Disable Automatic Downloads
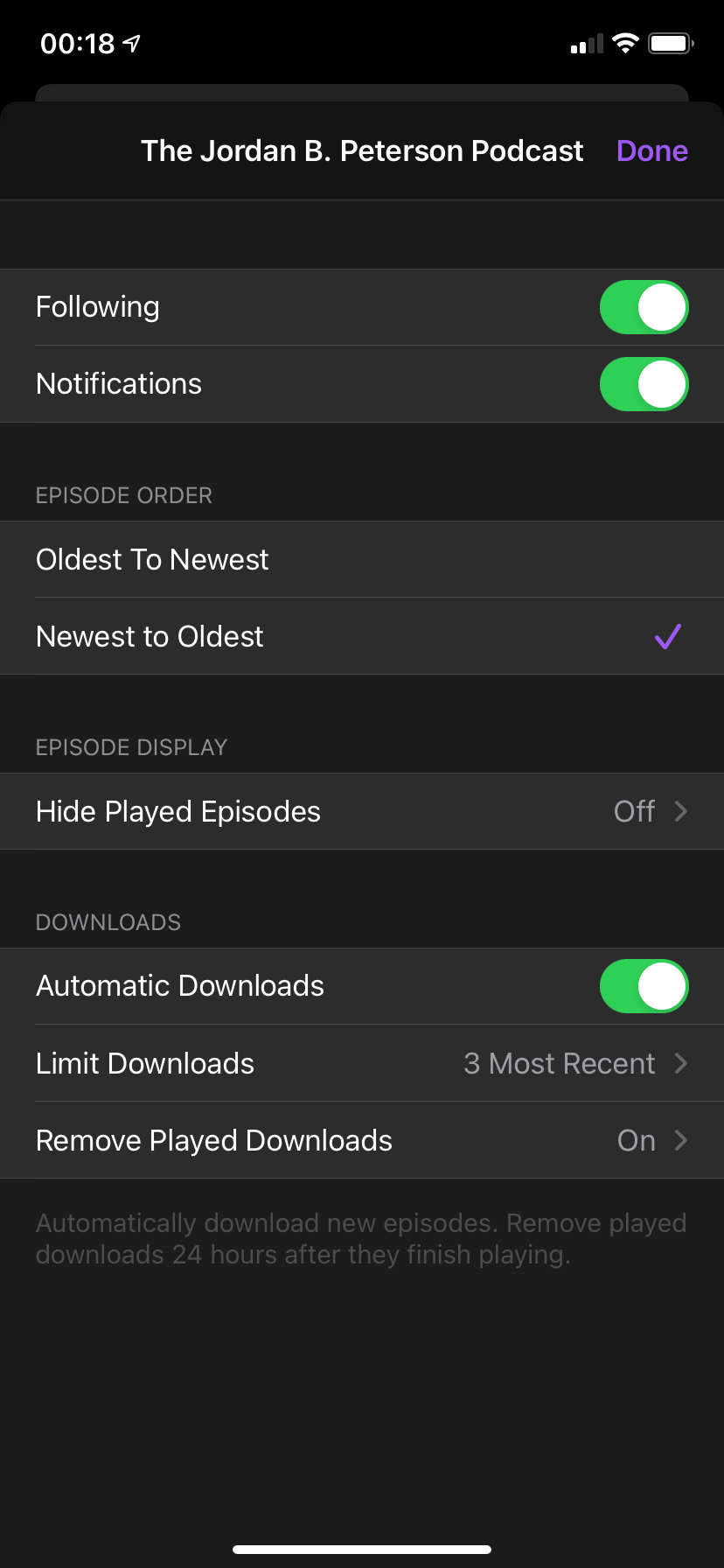Image resolution: width=724 pixels, height=1568 pixels. (644, 985)
